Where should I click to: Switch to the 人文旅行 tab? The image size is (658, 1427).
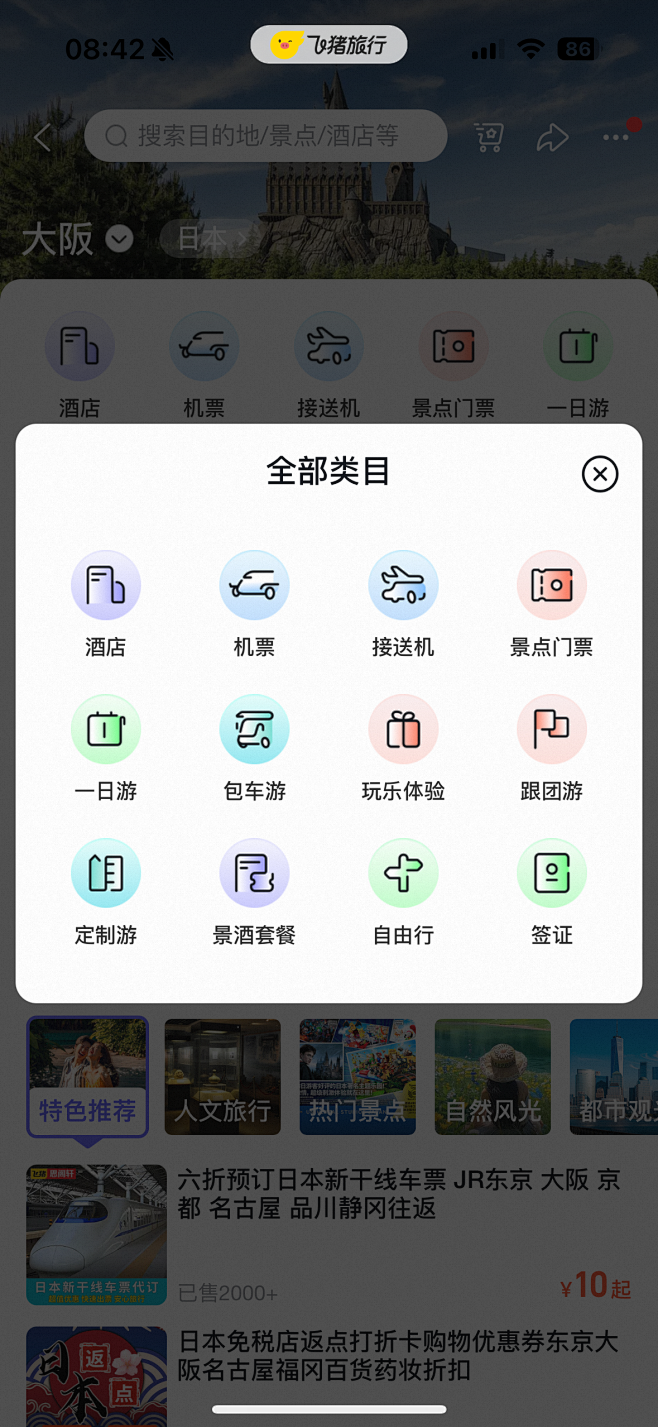(222, 1077)
